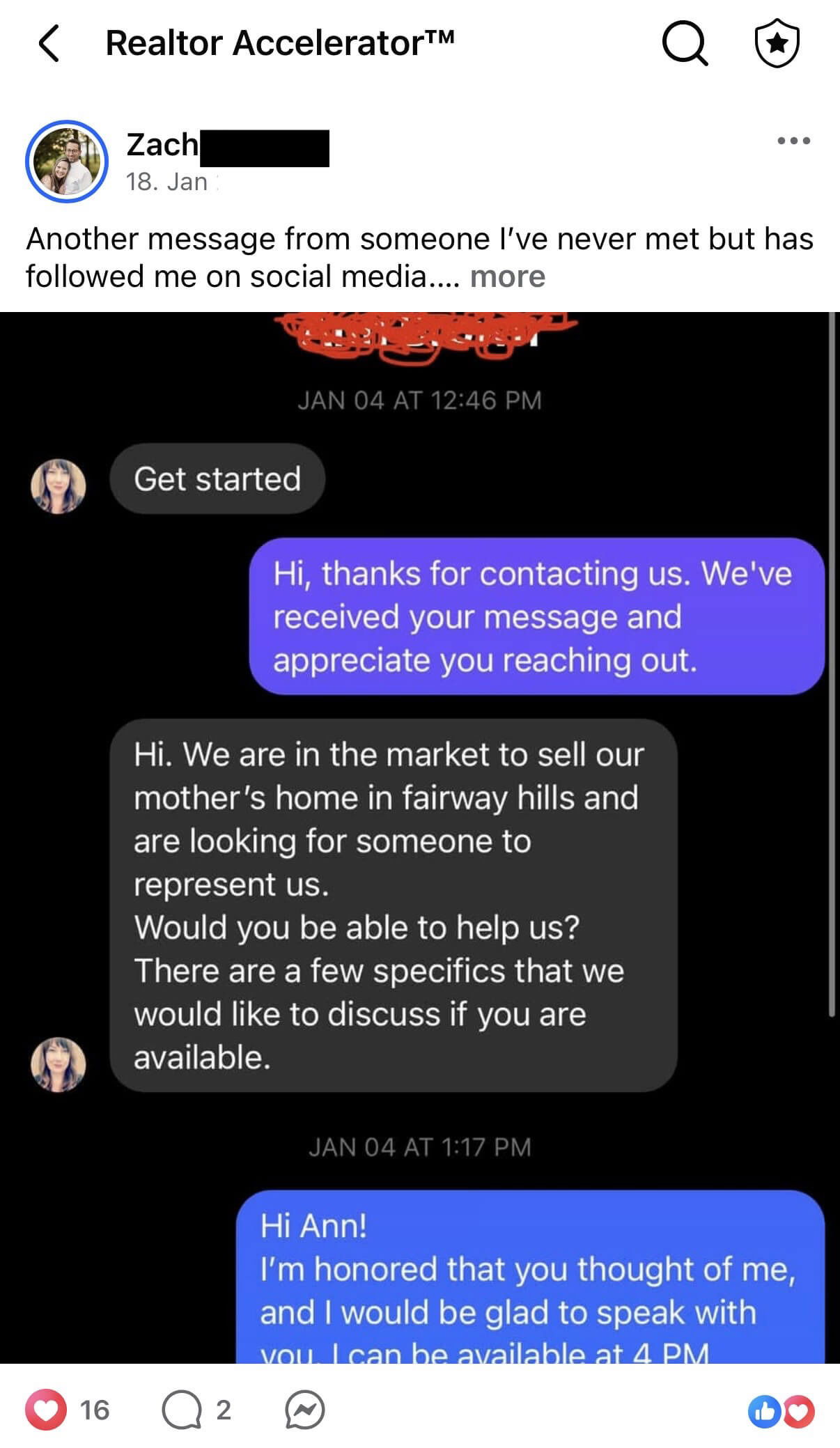Screen dimensions: 840x1448
Task: Open Zach's profile picture
Action: tap(67, 162)
